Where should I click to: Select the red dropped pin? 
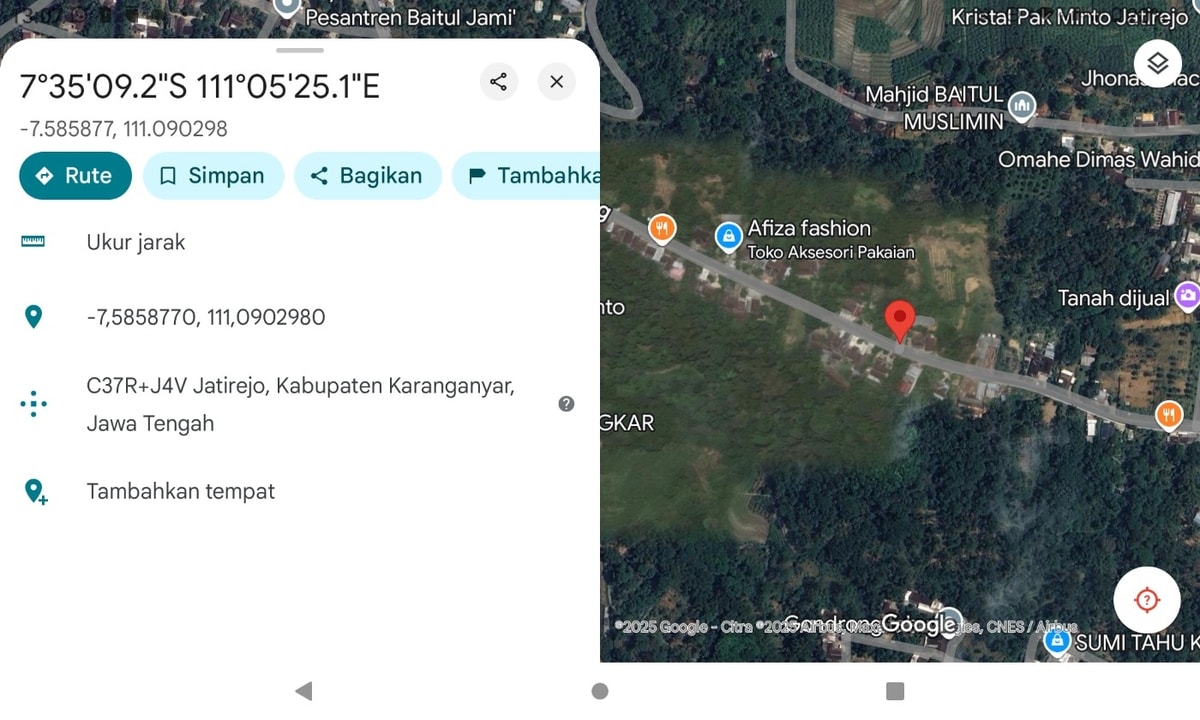(900, 320)
